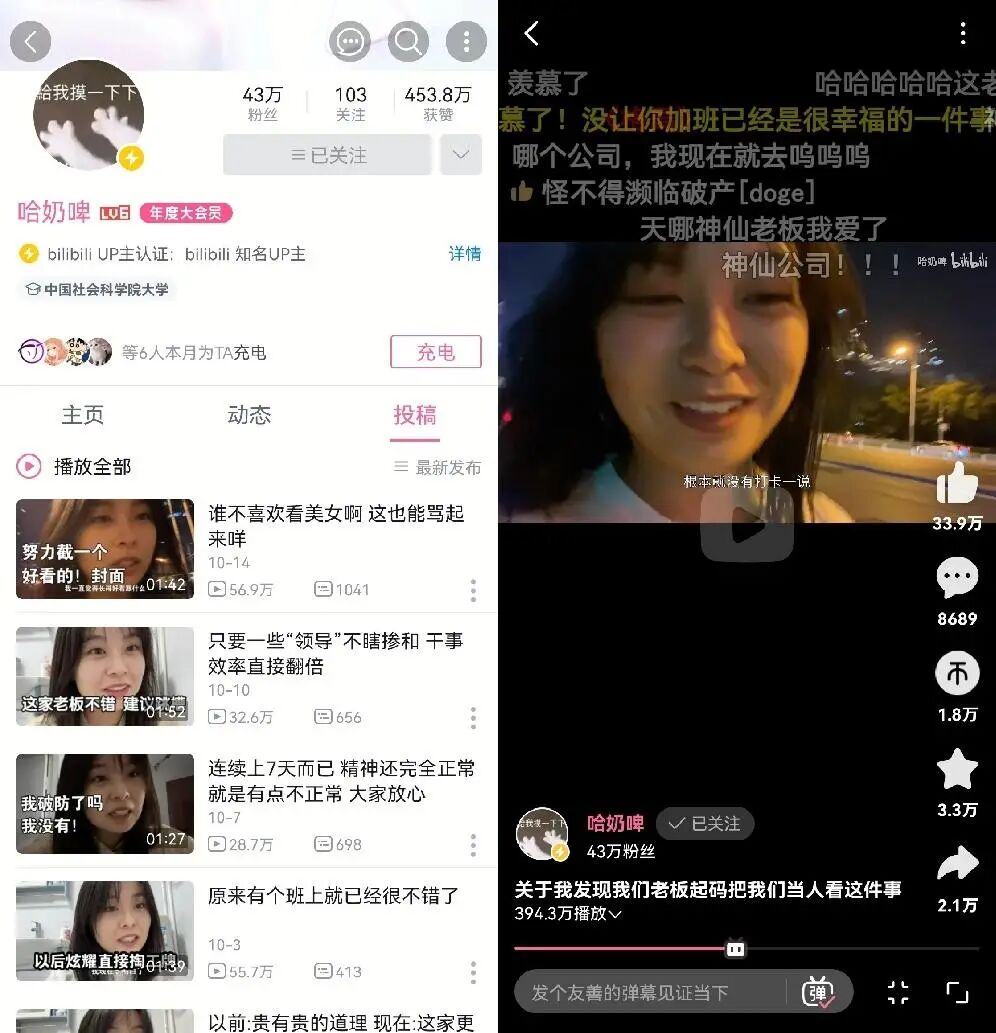Screen dimensions: 996x1033
Task: Tap the 充电 button
Action: tap(435, 352)
